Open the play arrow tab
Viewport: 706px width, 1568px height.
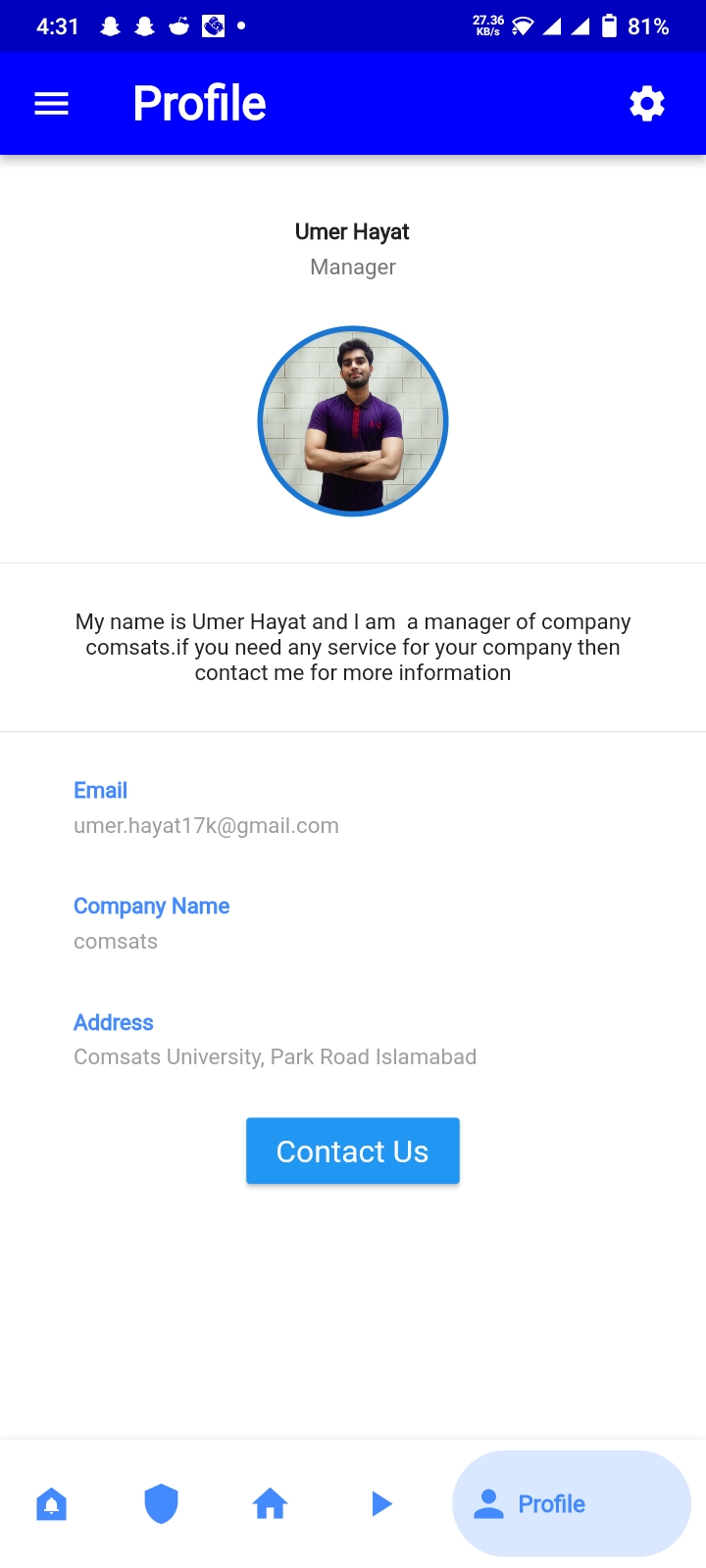tap(381, 1503)
